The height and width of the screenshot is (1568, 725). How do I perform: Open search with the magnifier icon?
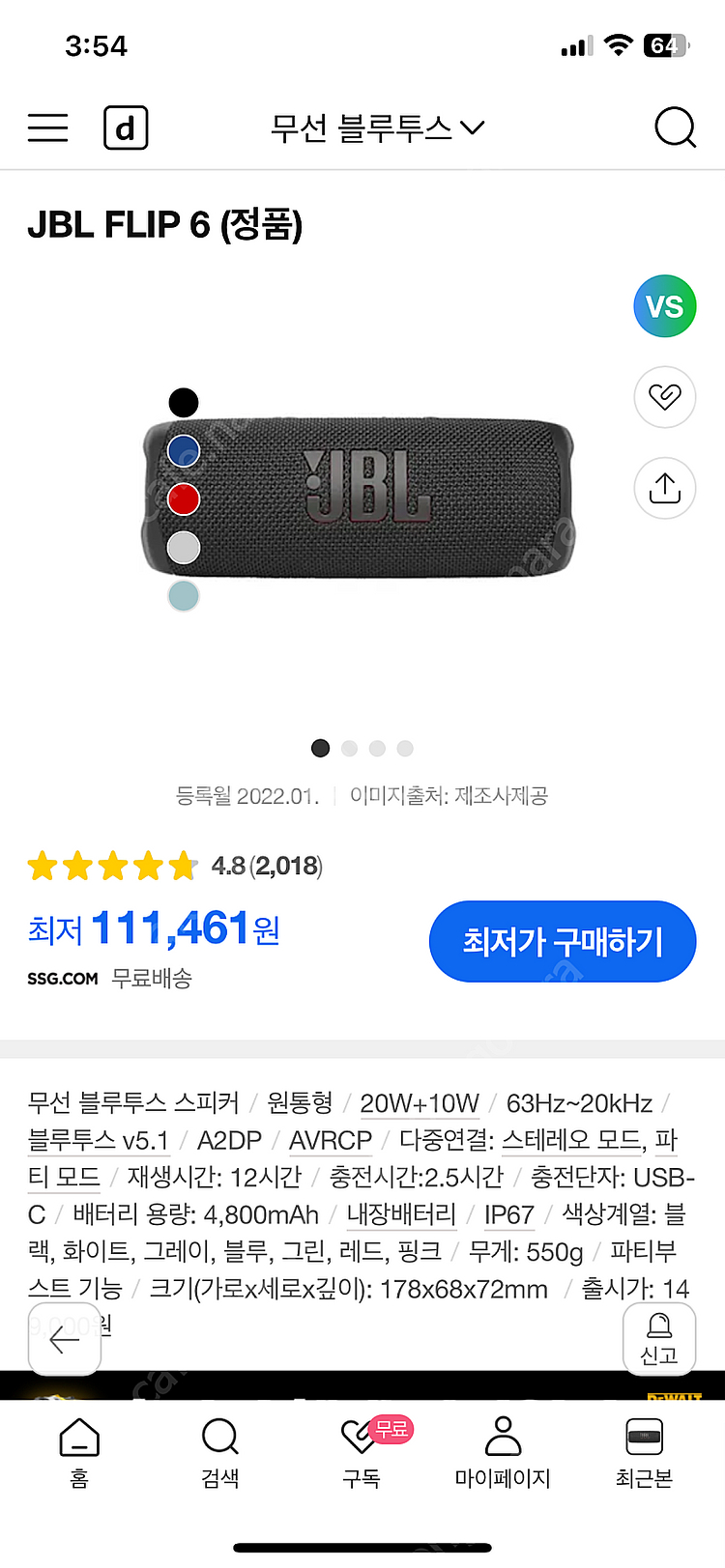coord(675,128)
